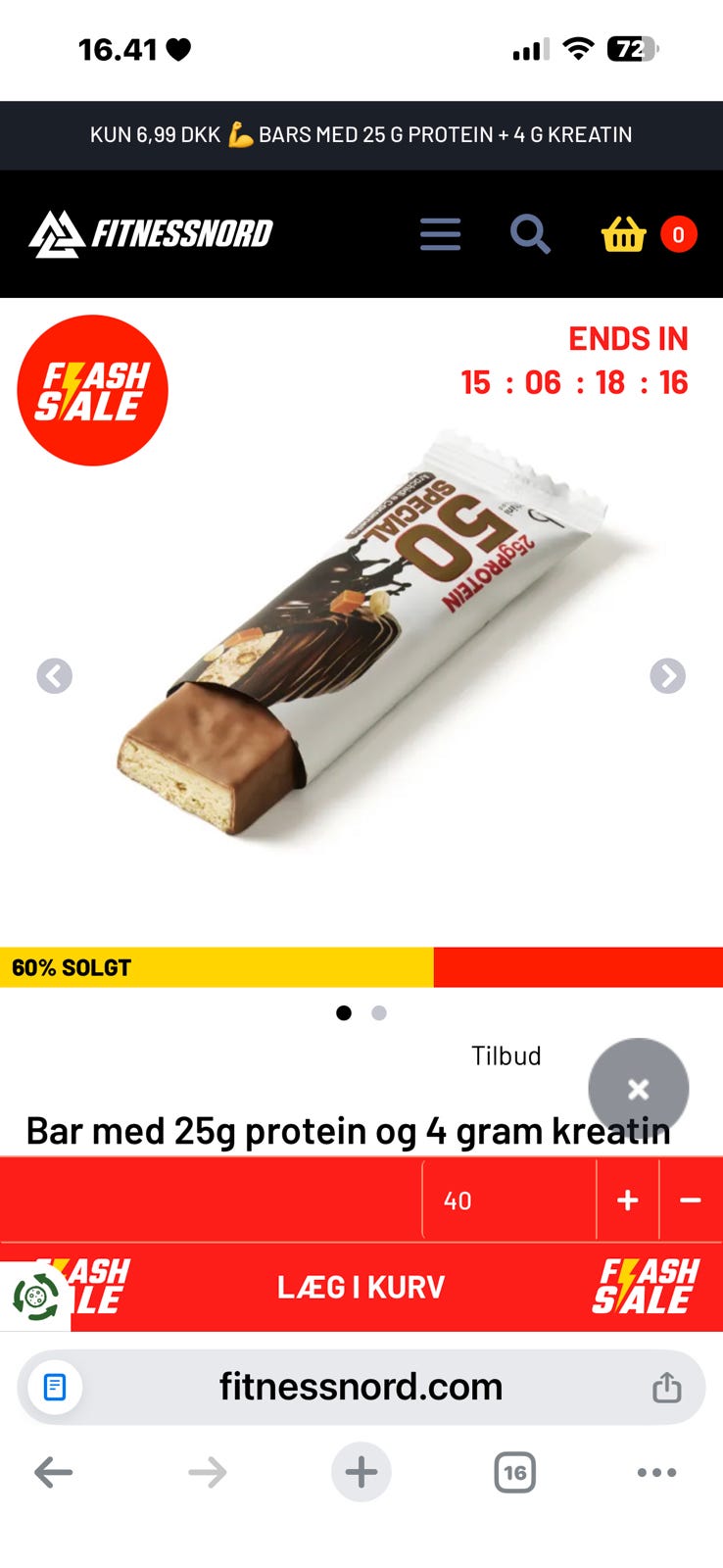Show the next product image

(x=667, y=676)
